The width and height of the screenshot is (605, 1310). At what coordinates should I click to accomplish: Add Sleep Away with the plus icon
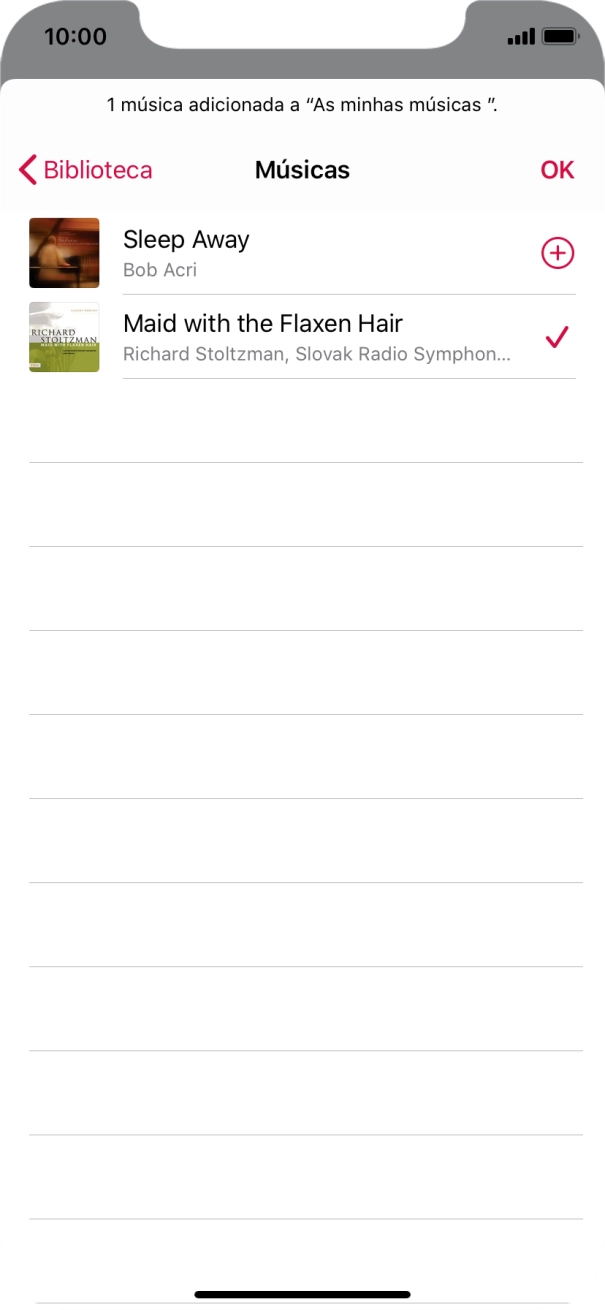[x=557, y=254]
